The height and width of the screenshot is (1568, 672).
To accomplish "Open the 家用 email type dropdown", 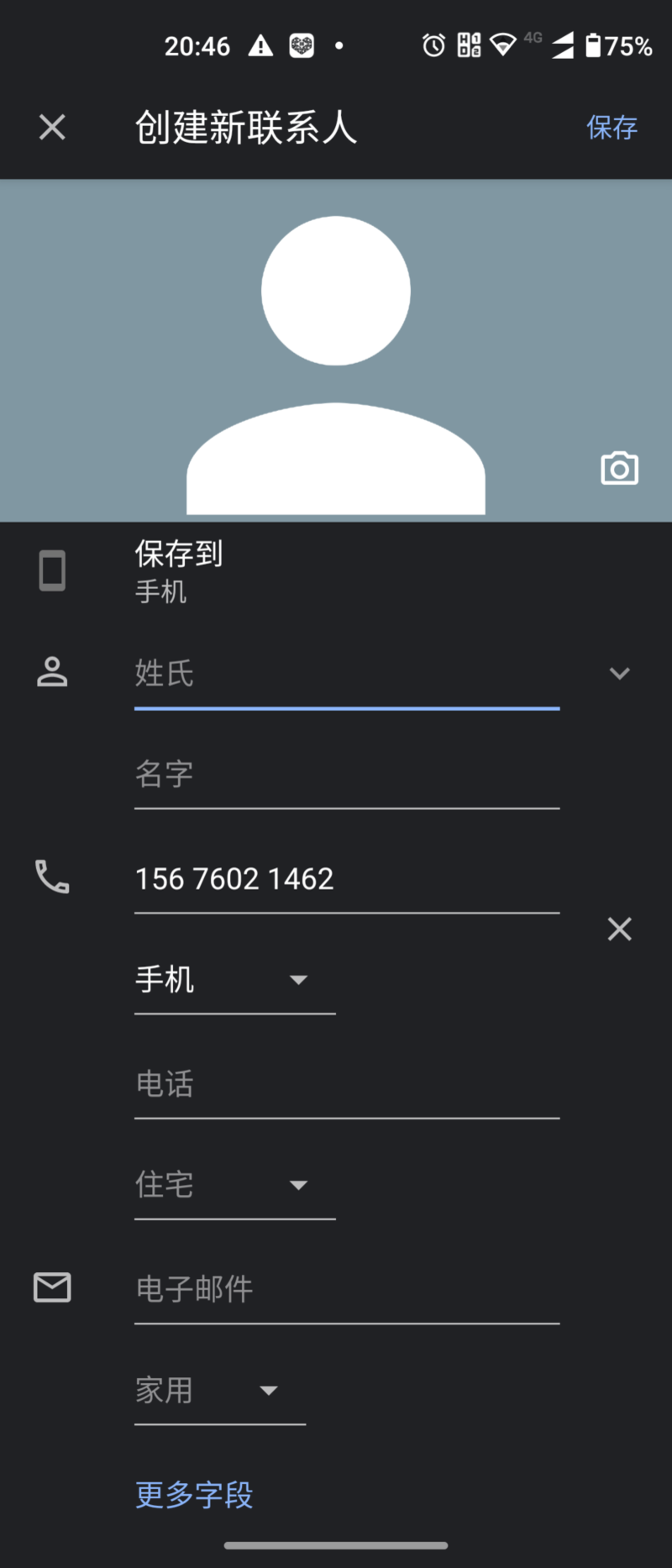I will coord(218,1391).
